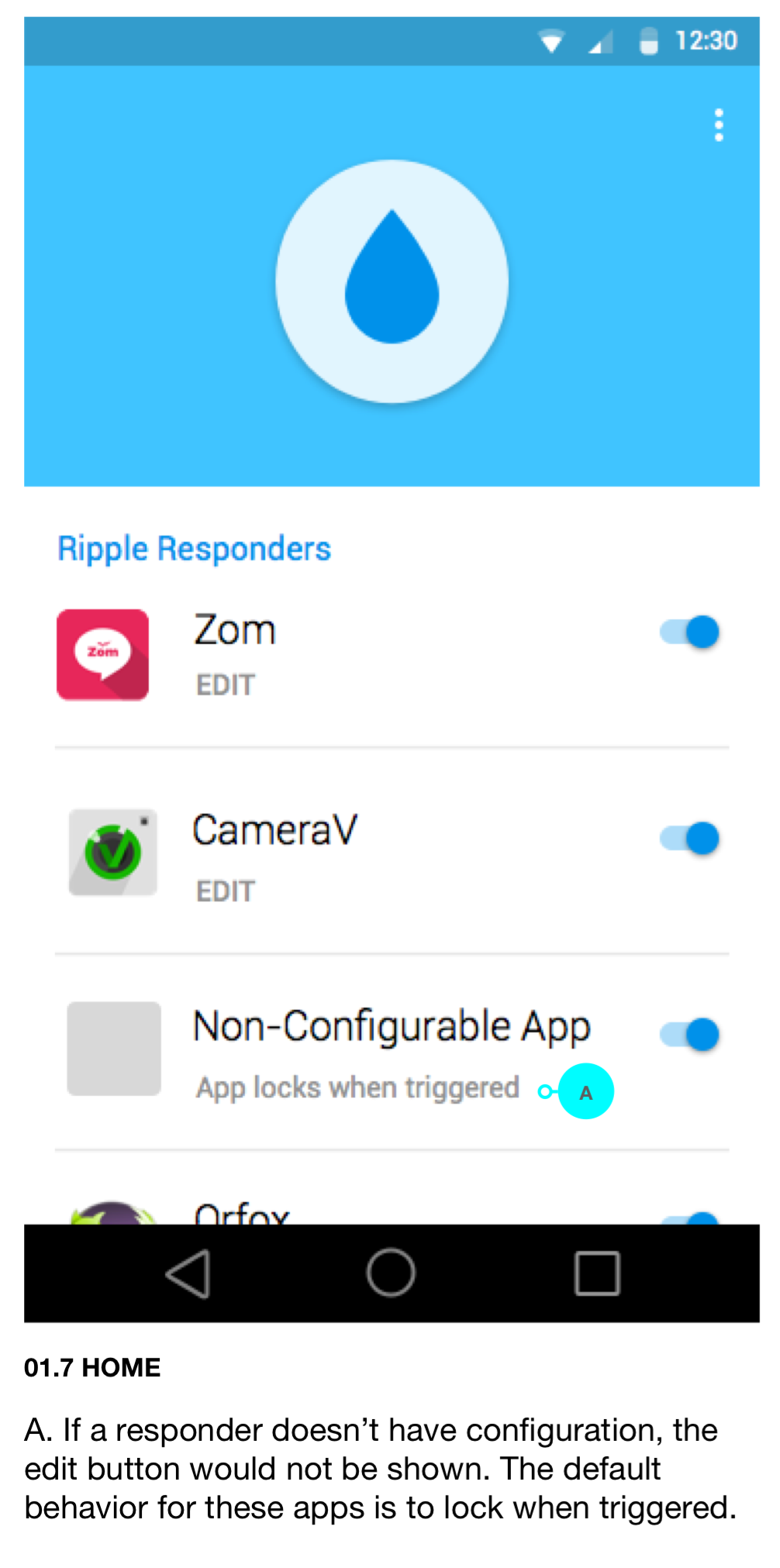Go back using the navigation bar
The width and height of the screenshot is (780, 1568).
(188, 1273)
